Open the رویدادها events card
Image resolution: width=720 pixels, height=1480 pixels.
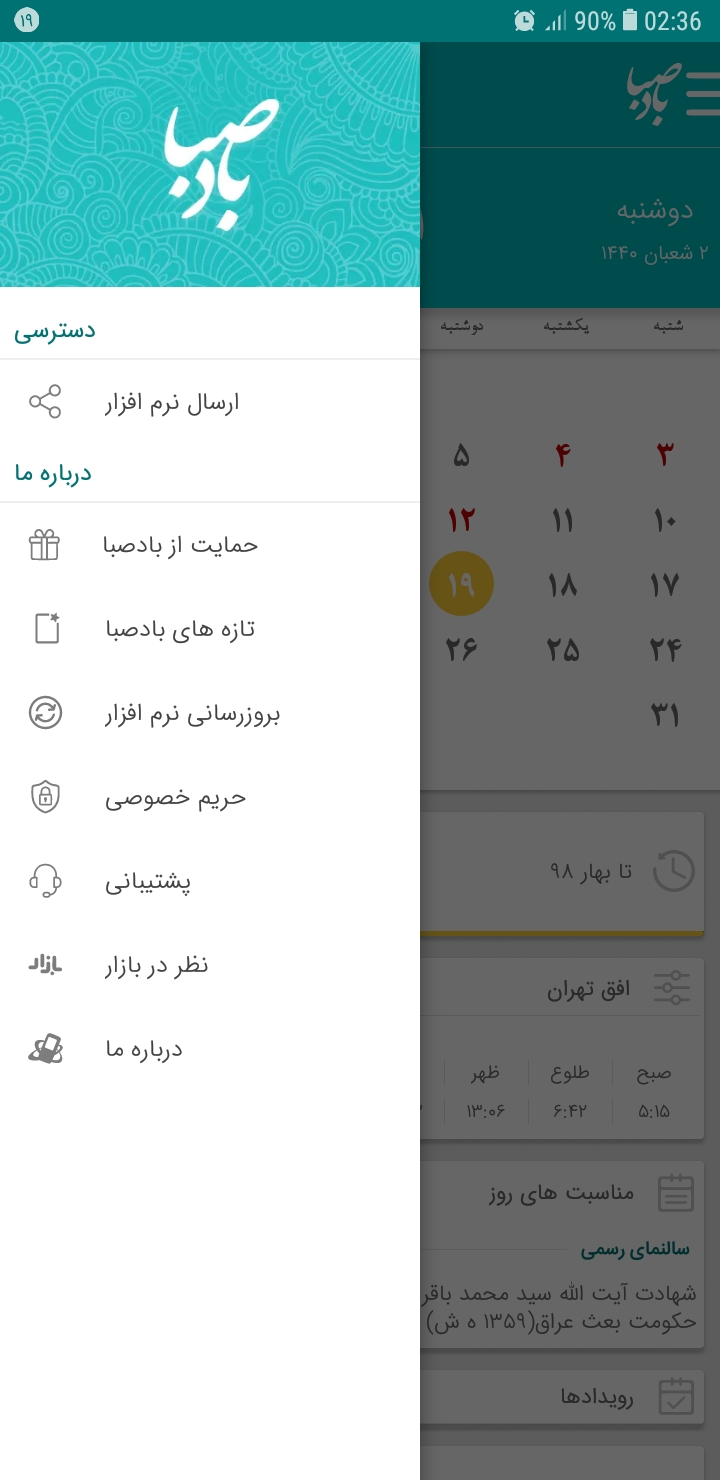pos(562,1398)
